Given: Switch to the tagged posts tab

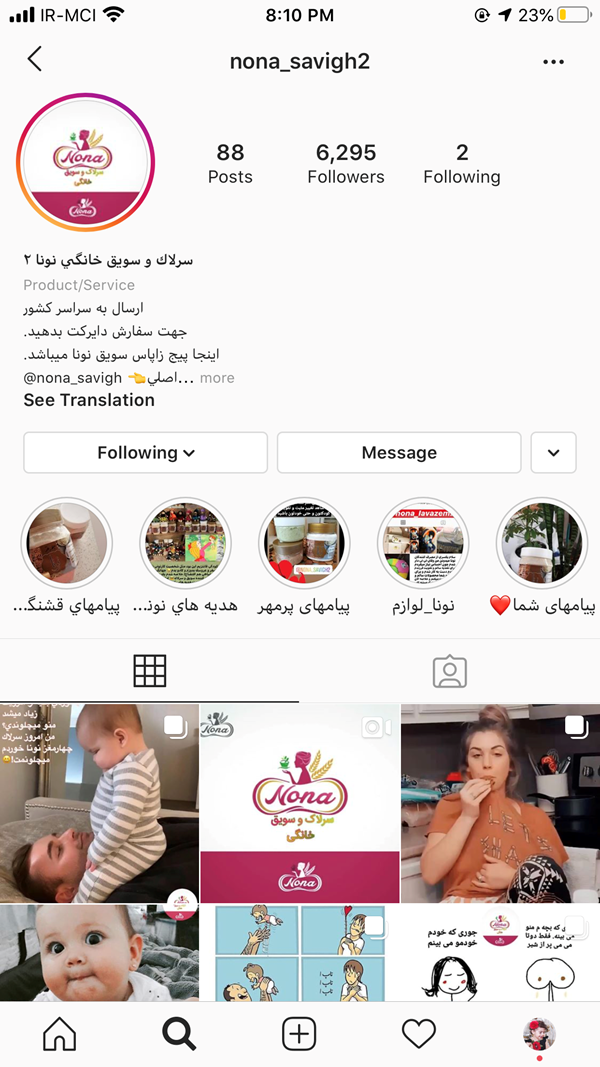Looking at the screenshot, I should 450,672.
